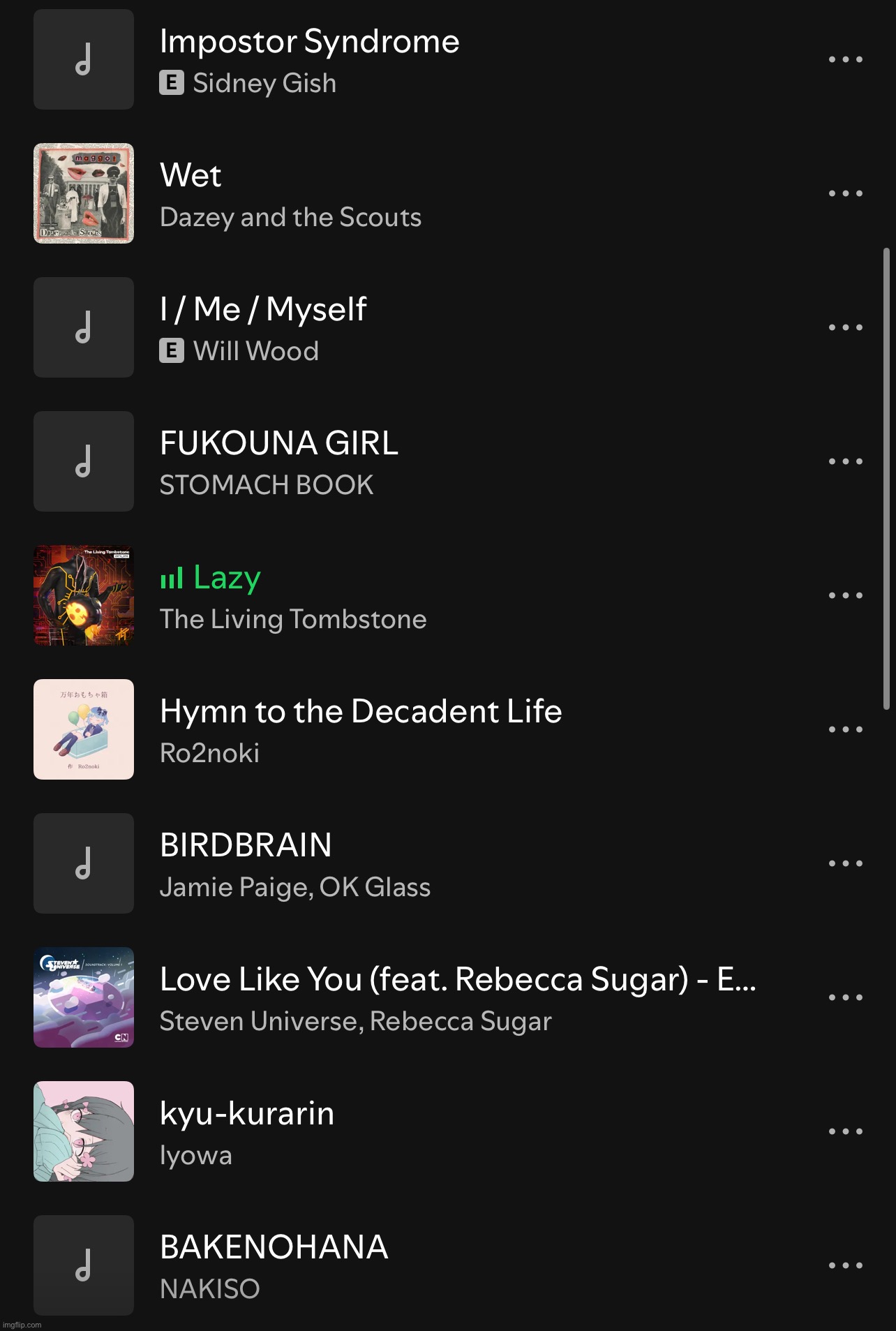Play FUKOUNA GIRL by STOMACH BOOK

pyautogui.click(x=278, y=444)
